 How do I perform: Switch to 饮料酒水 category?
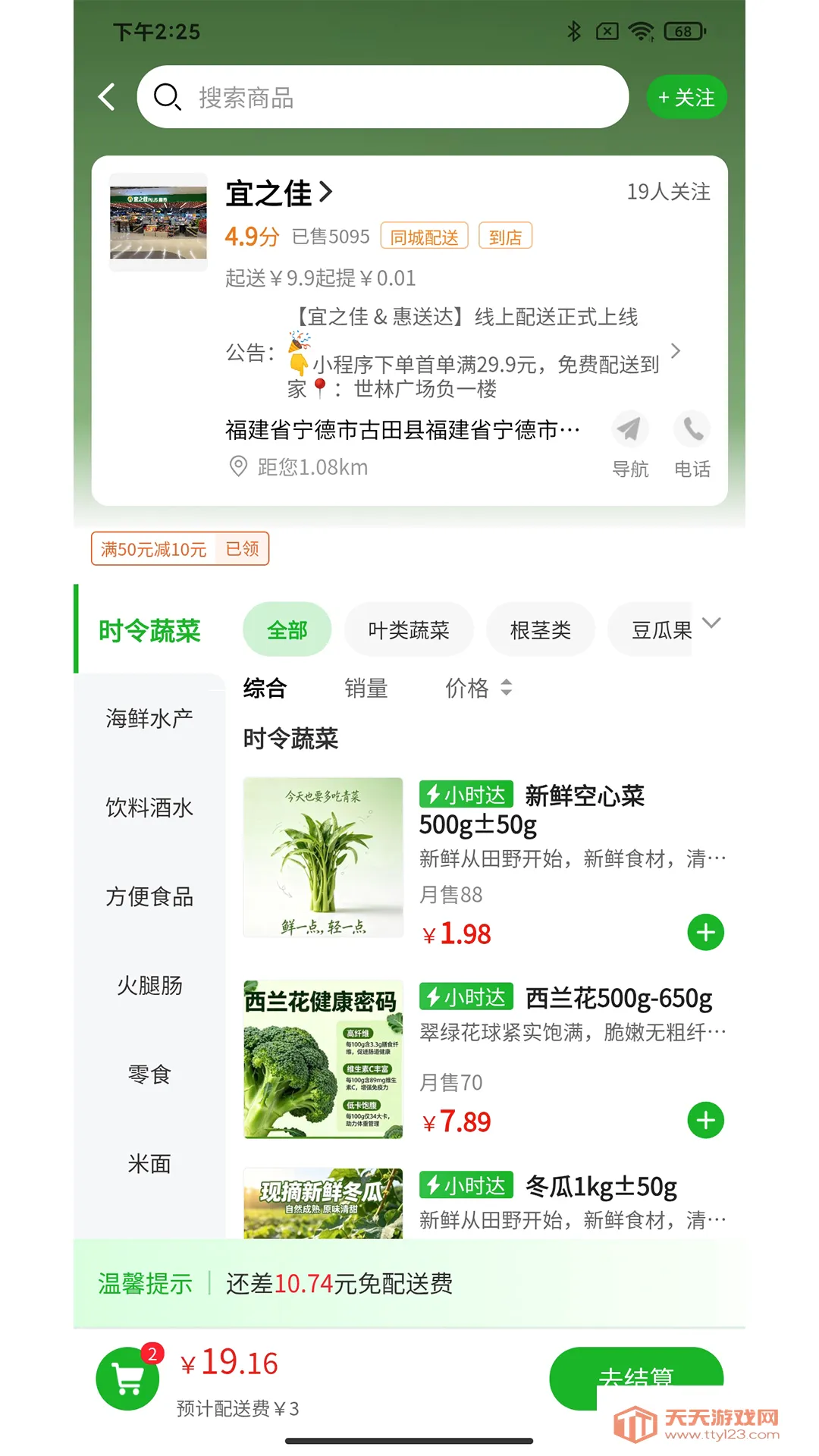[x=149, y=807]
